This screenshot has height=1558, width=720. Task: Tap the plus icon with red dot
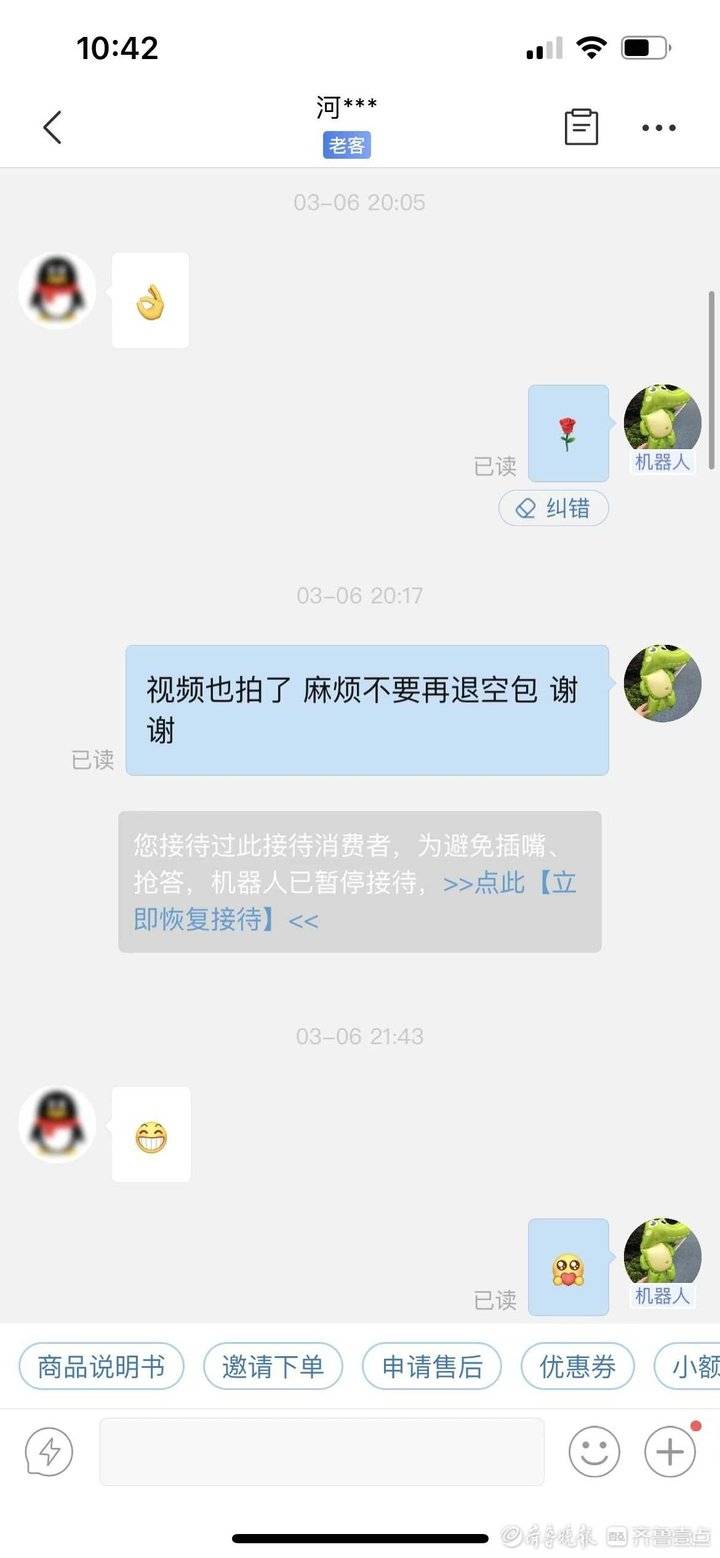pos(668,1452)
